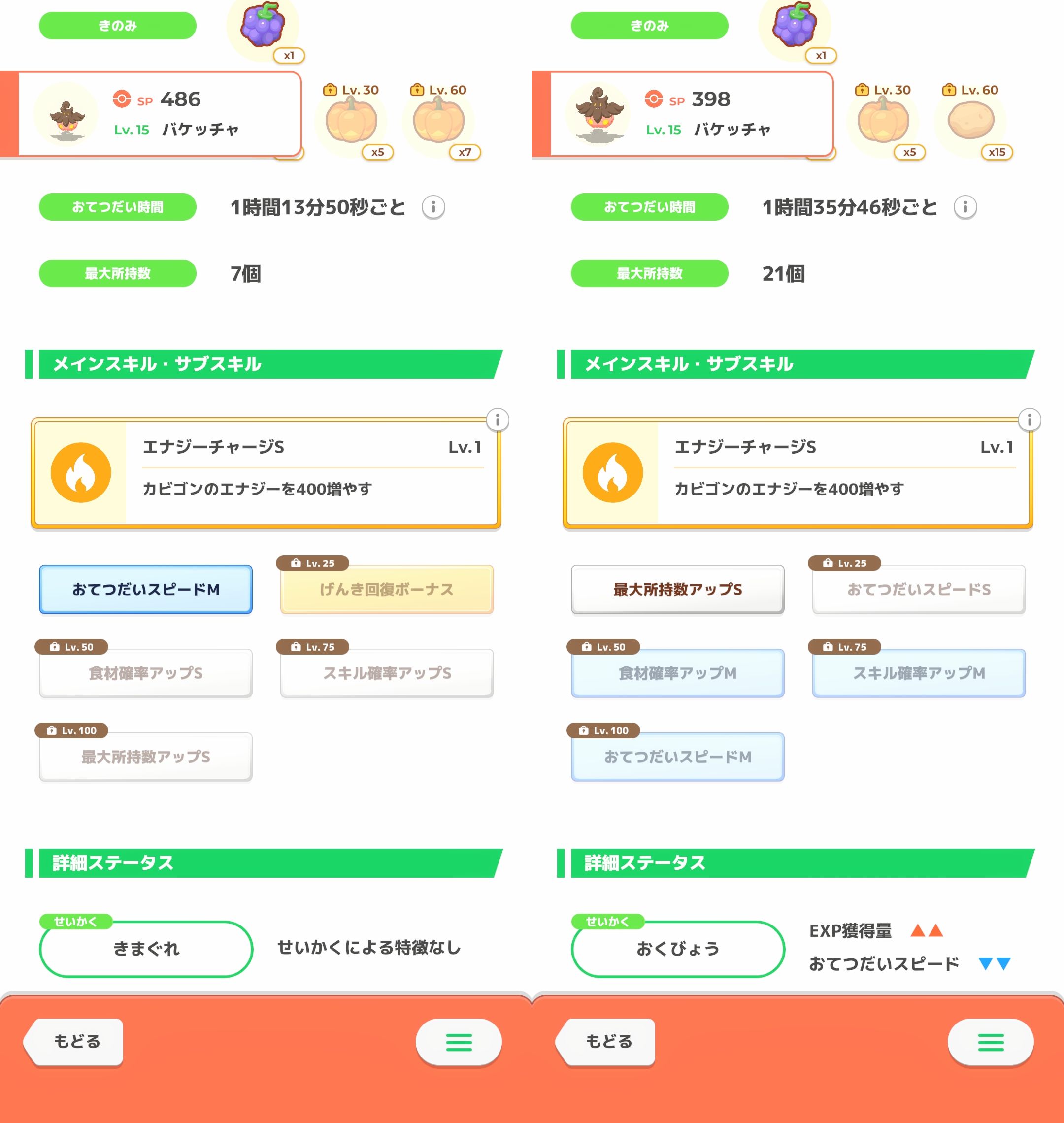Tap the きまぐれ nature pill

(146, 948)
